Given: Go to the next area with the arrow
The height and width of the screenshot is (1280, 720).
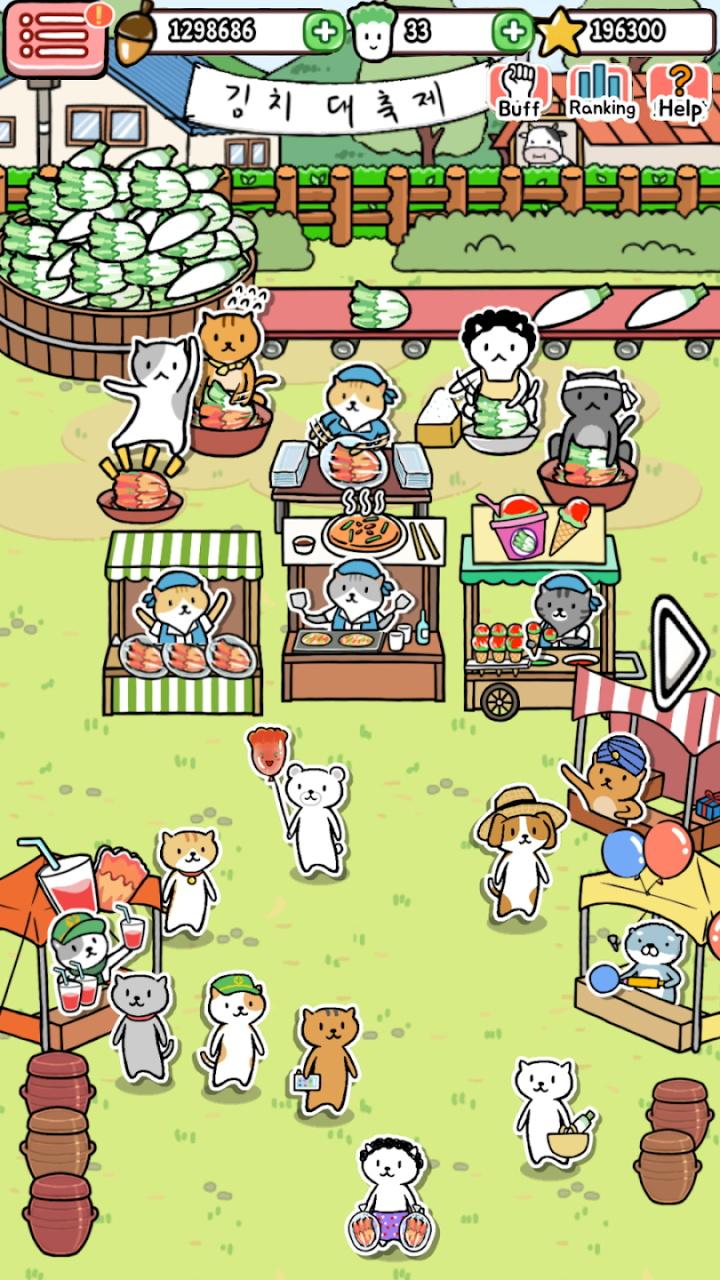Looking at the screenshot, I should 680,651.
